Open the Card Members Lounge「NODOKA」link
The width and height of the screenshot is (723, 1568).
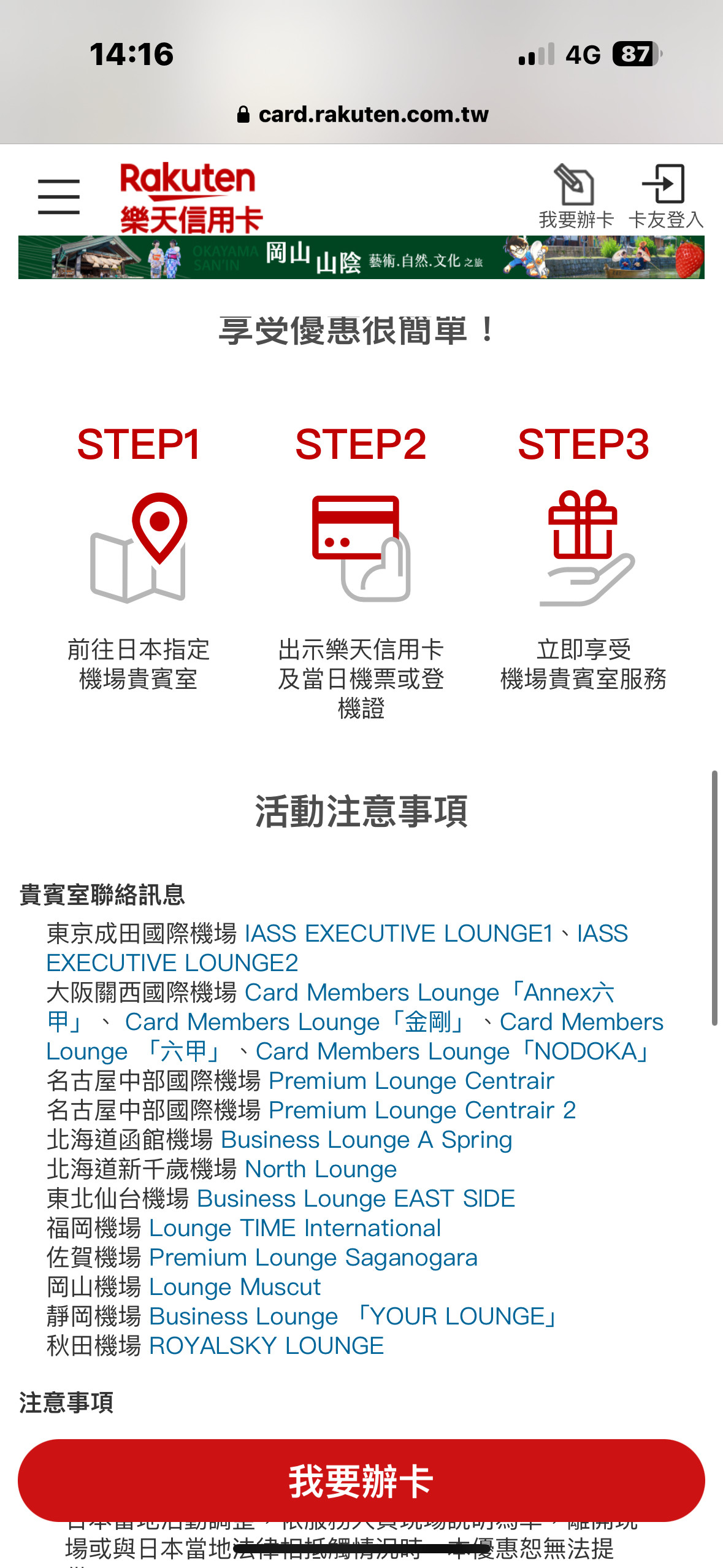pos(453,1051)
